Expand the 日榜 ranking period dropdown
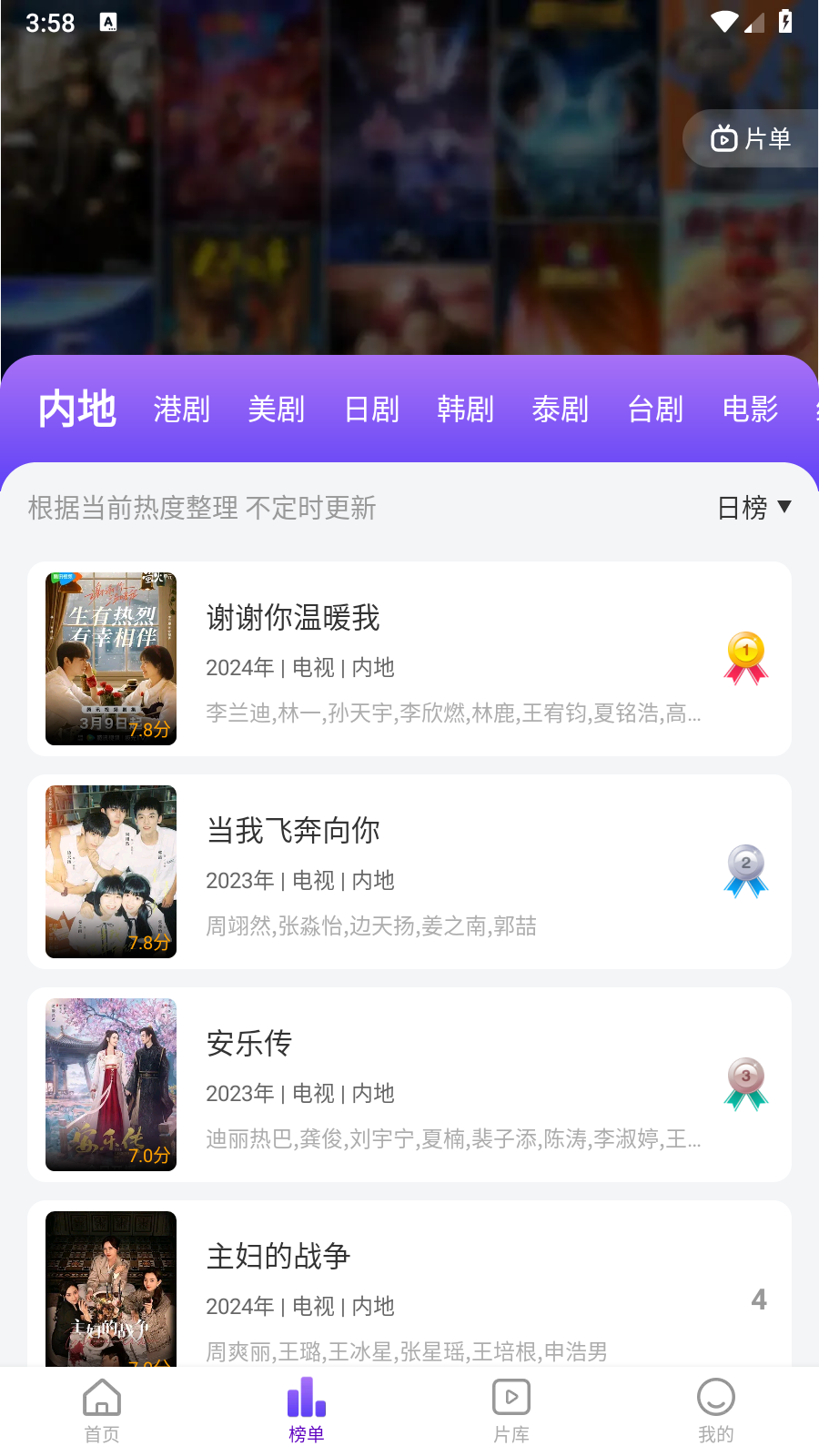This screenshot has width=819, height=1456. click(x=754, y=508)
